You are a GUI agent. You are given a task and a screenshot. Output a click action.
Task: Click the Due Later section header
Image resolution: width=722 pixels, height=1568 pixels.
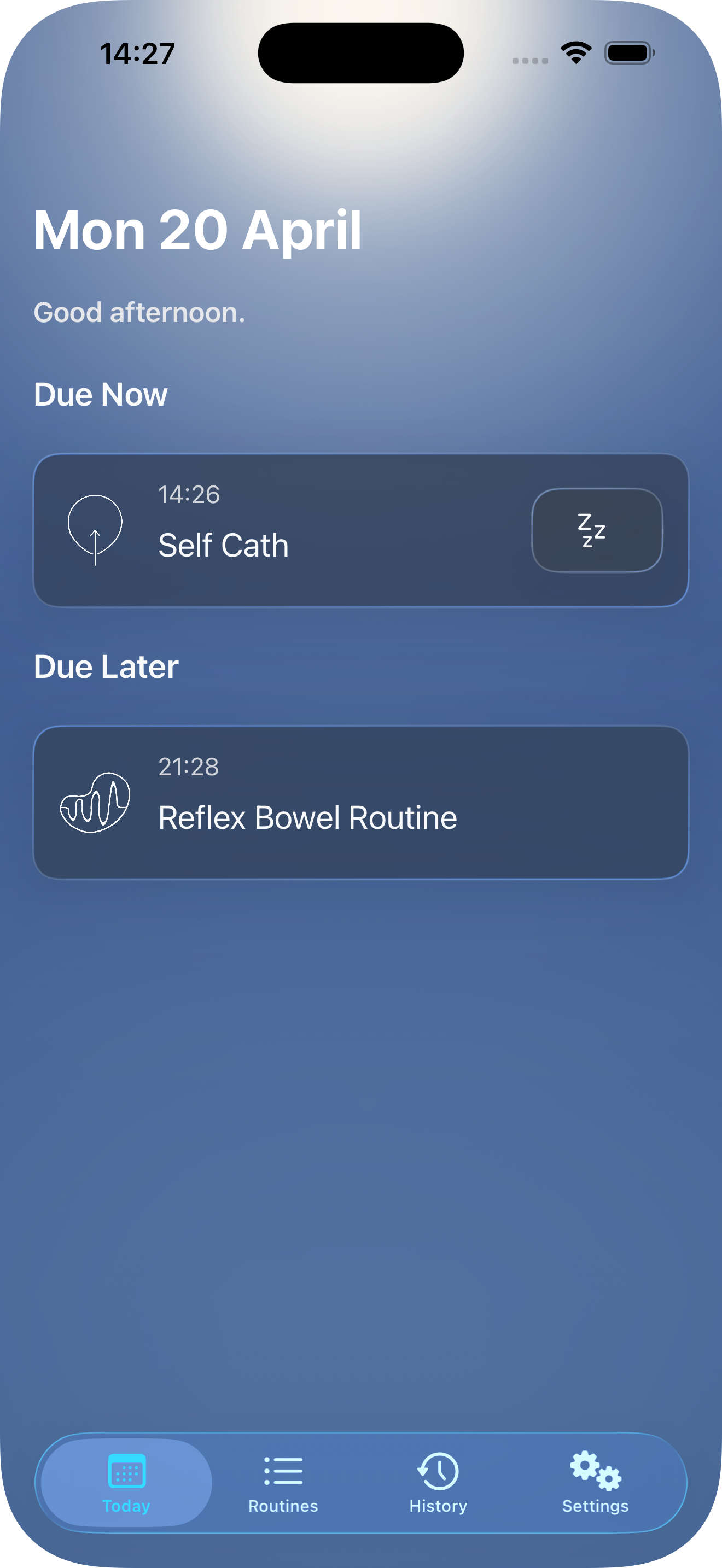coord(106,666)
